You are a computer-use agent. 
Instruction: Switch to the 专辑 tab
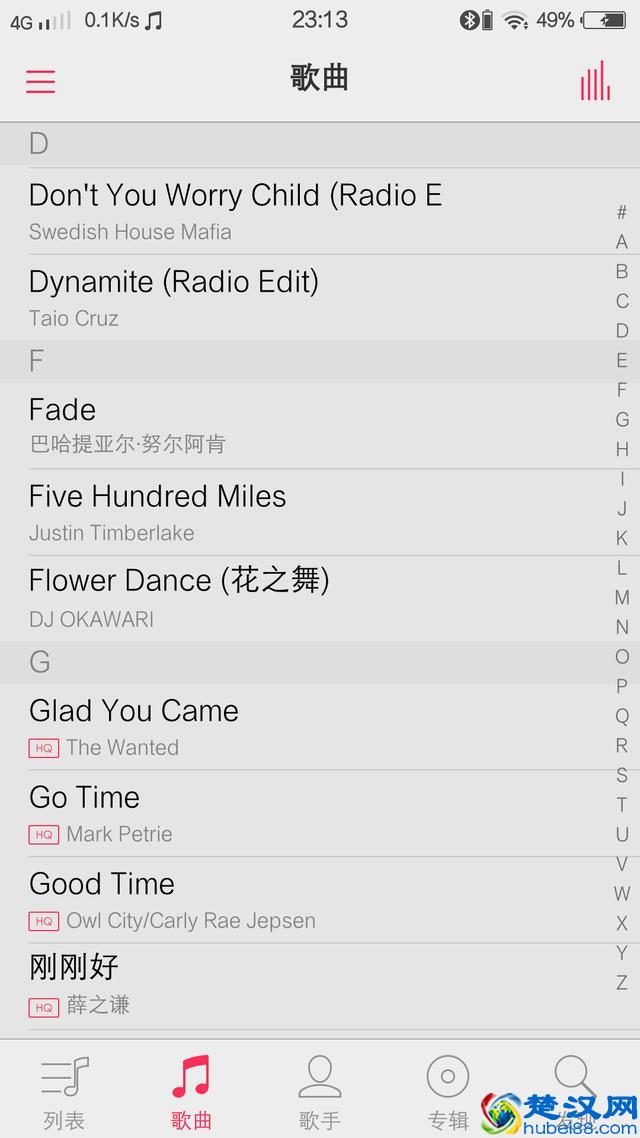(x=447, y=1090)
